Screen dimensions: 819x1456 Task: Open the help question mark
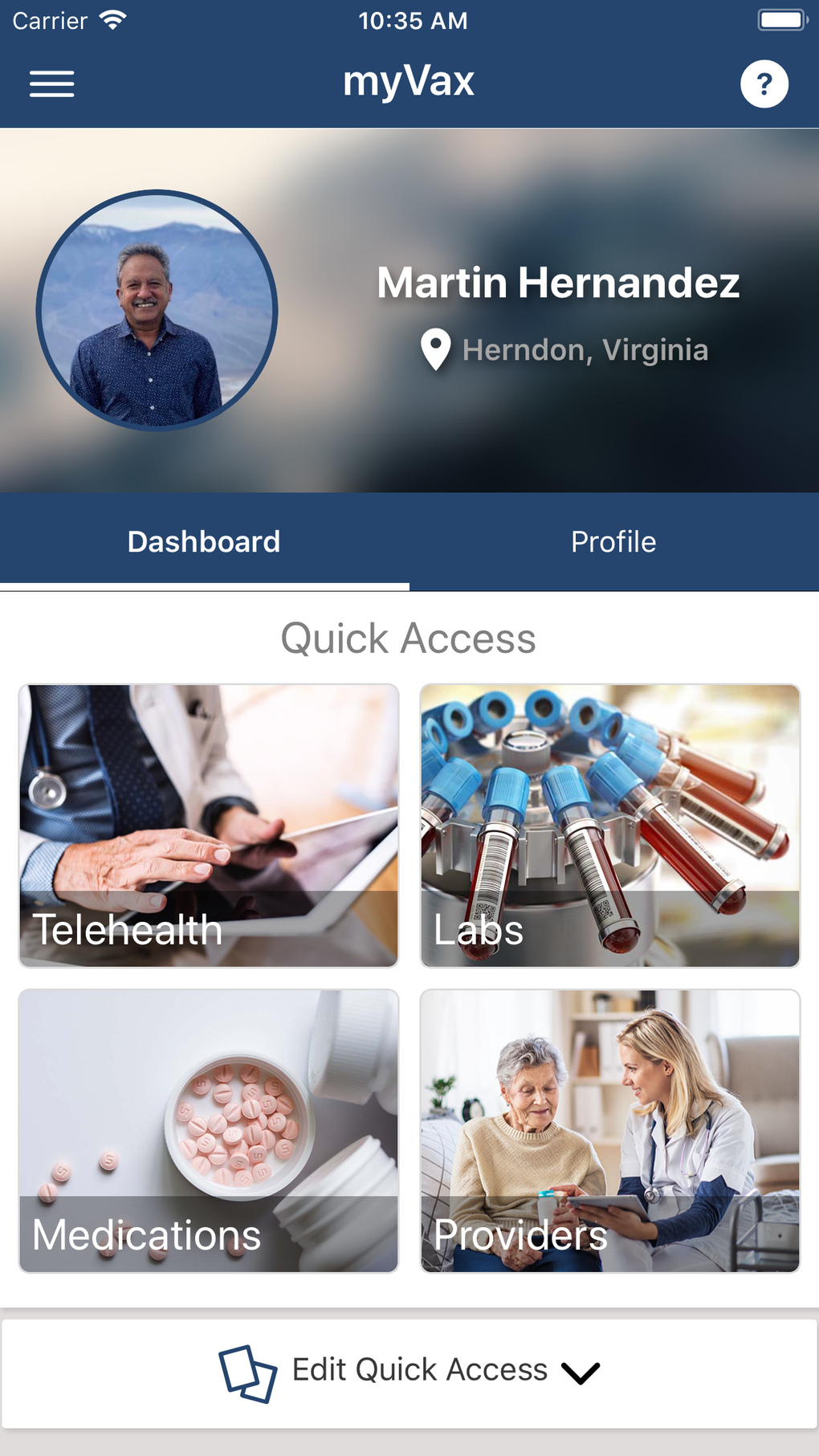pyautogui.click(x=764, y=84)
